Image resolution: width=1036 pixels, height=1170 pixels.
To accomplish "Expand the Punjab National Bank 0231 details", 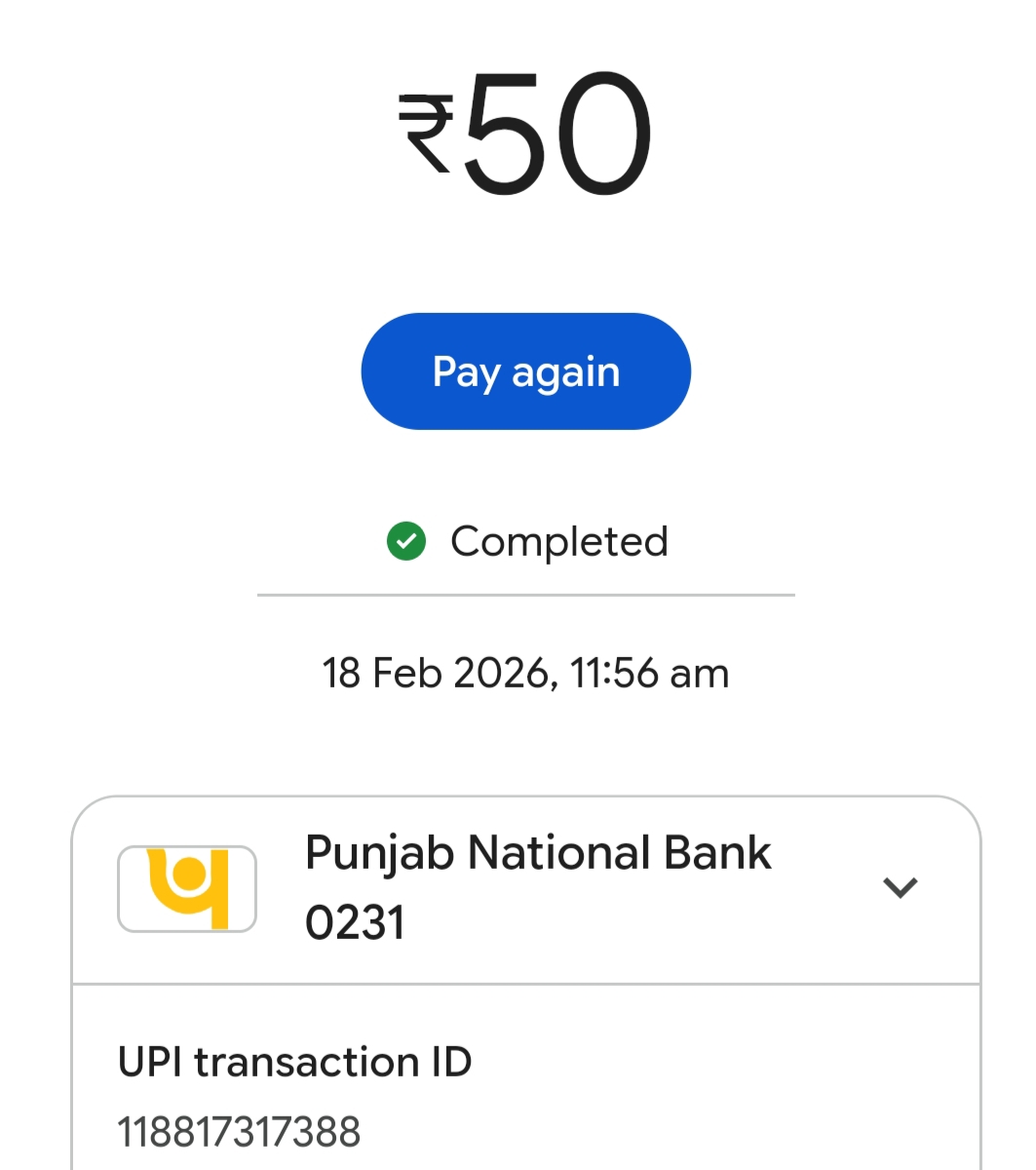I will click(899, 887).
